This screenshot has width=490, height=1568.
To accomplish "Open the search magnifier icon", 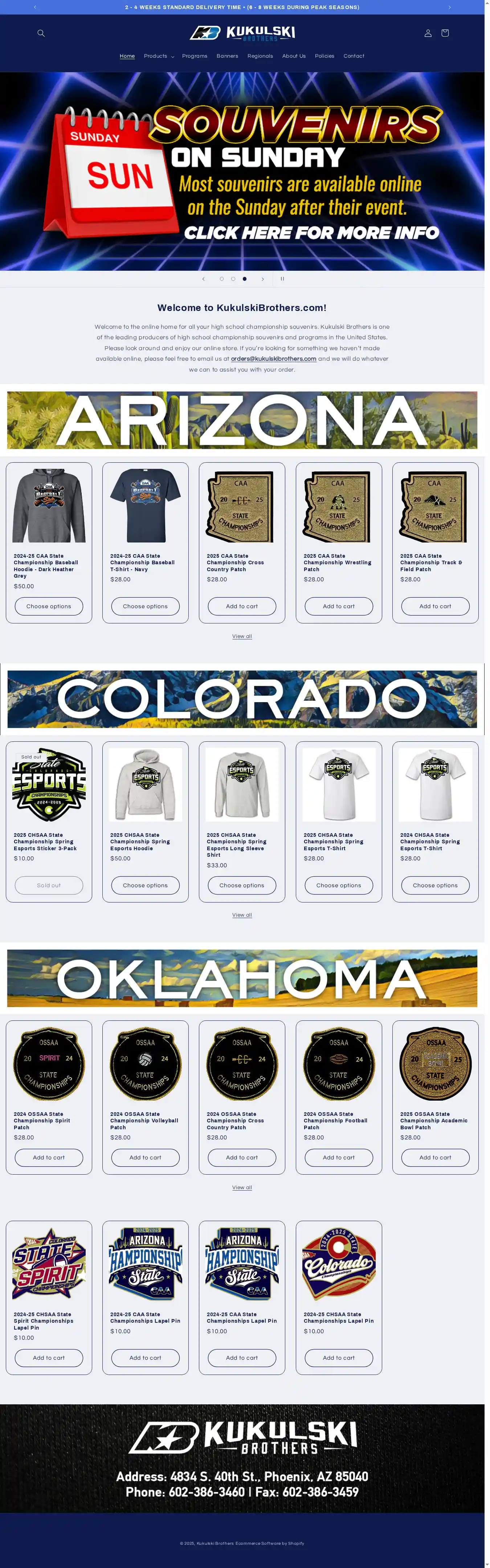I will [x=41, y=33].
